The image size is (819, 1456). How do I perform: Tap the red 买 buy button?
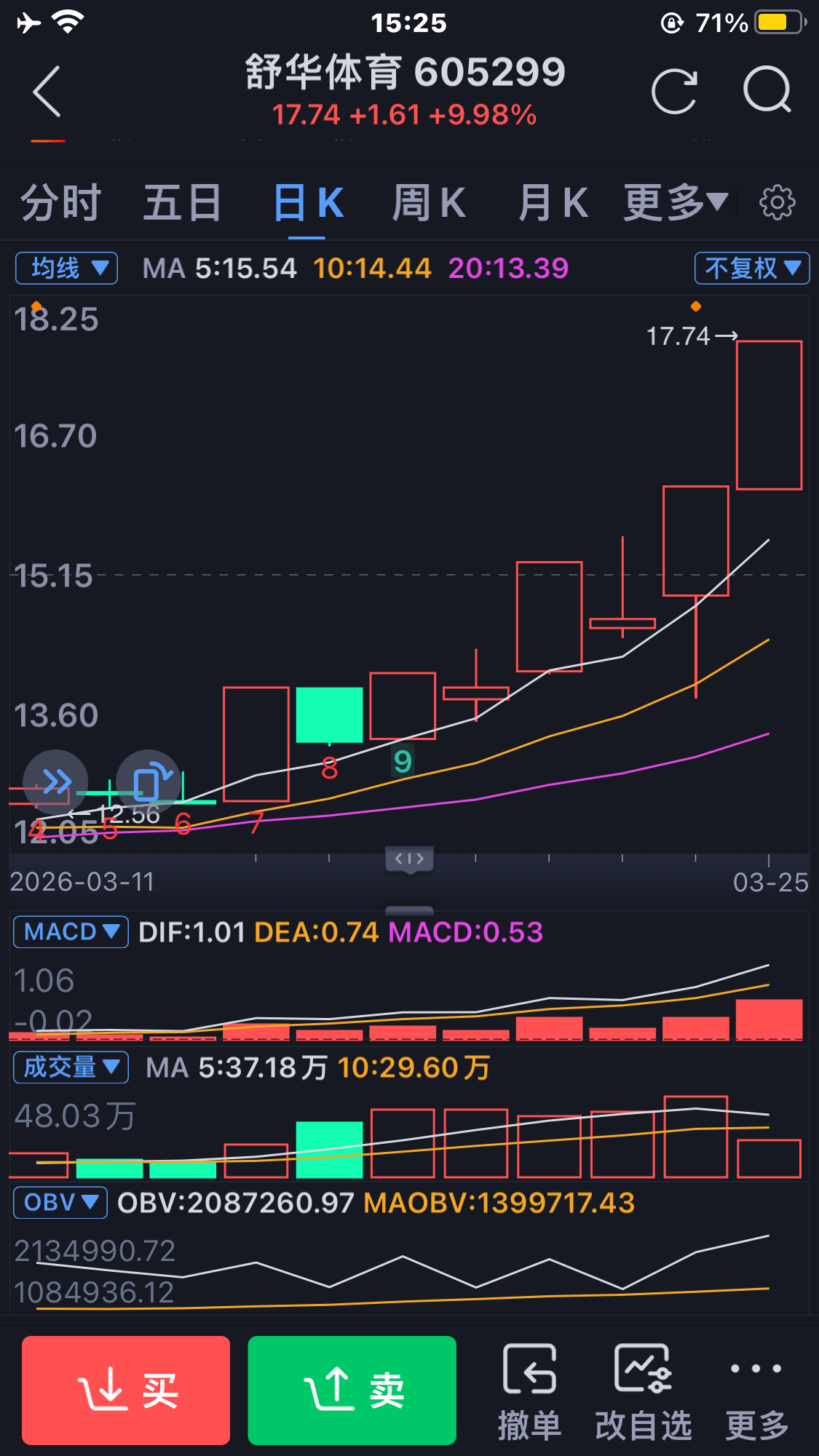coord(126,1391)
